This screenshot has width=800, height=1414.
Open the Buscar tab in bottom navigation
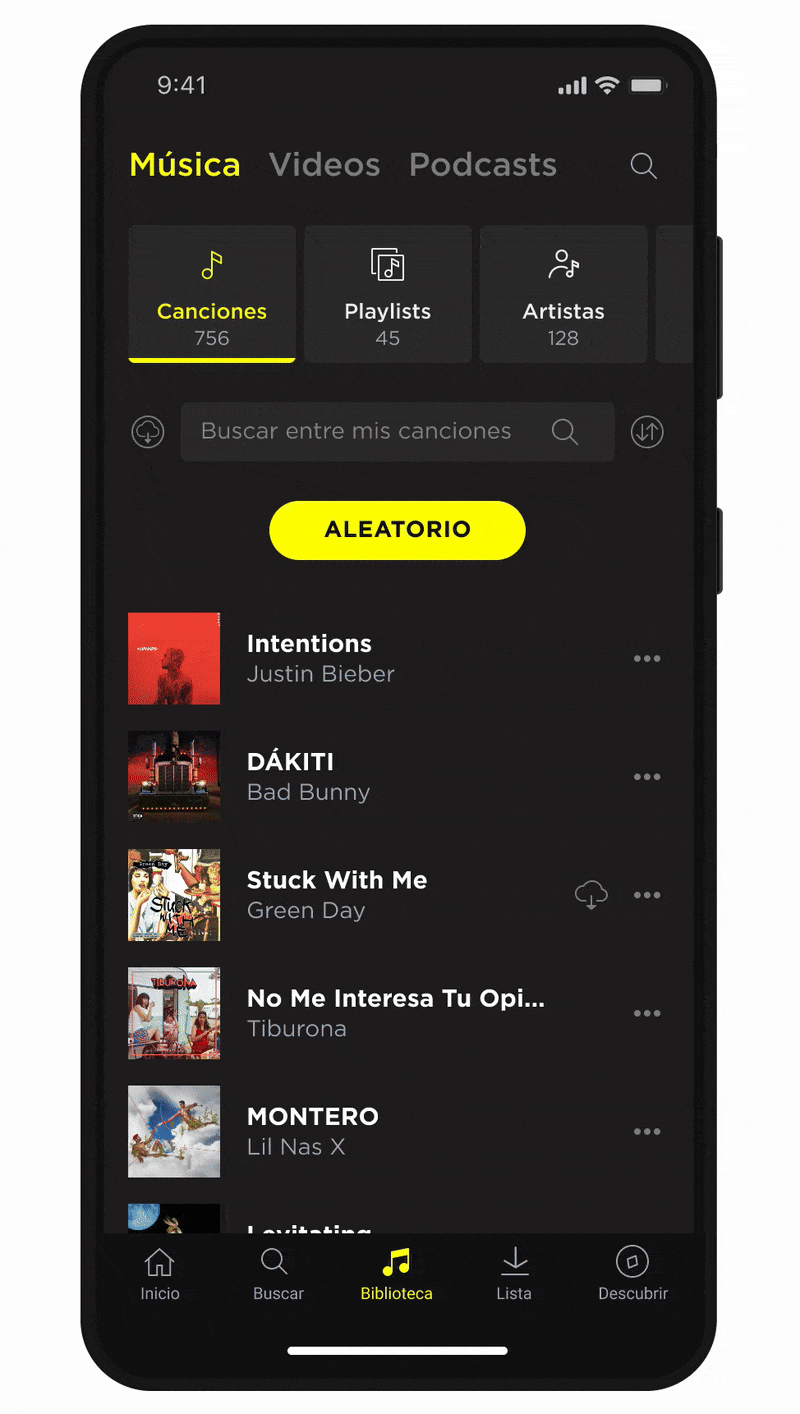click(277, 1274)
